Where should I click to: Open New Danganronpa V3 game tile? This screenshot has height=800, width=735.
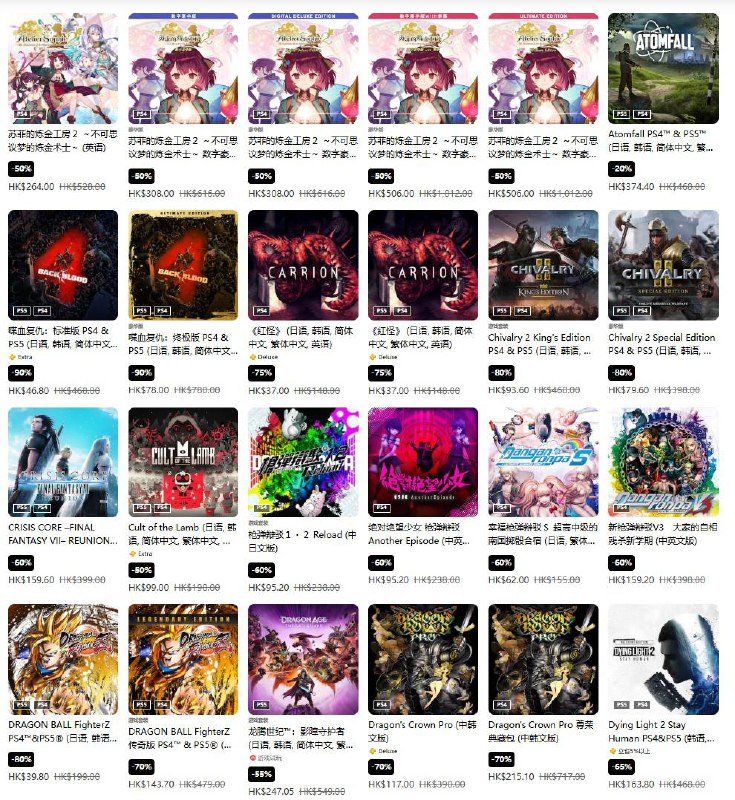663,462
